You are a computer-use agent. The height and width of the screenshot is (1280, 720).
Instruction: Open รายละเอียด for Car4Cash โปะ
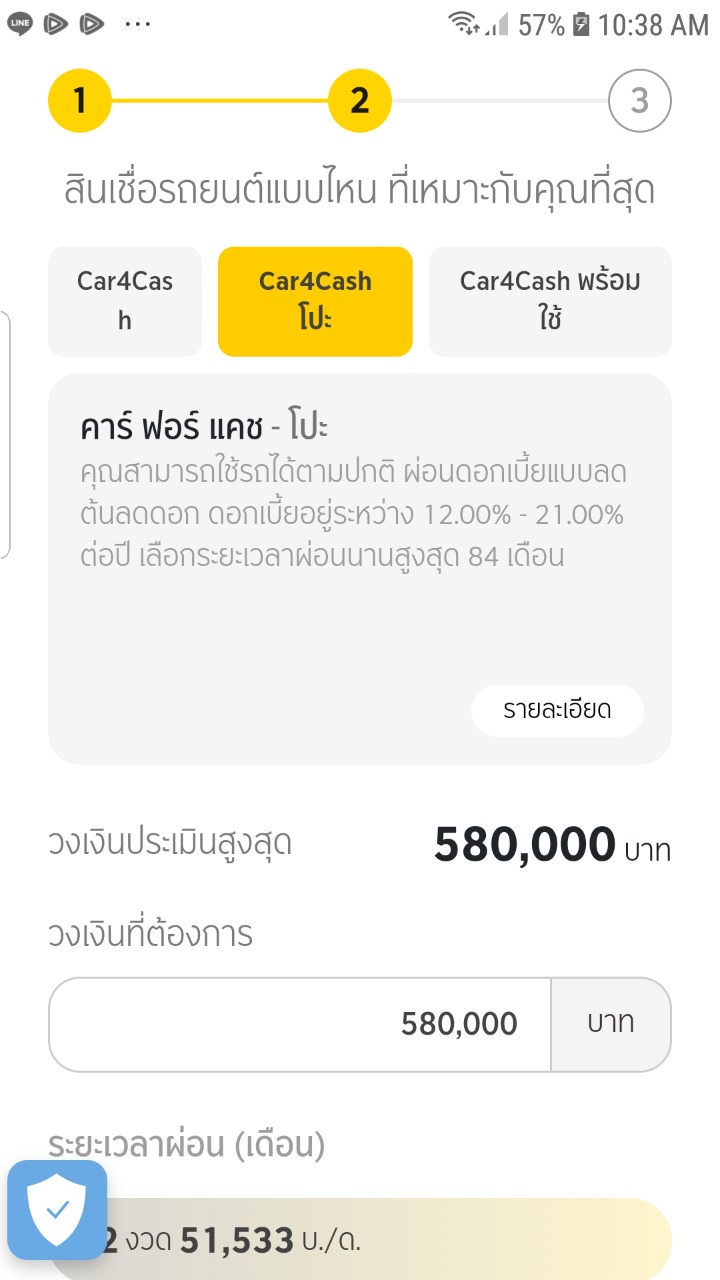click(x=557, y=710)
